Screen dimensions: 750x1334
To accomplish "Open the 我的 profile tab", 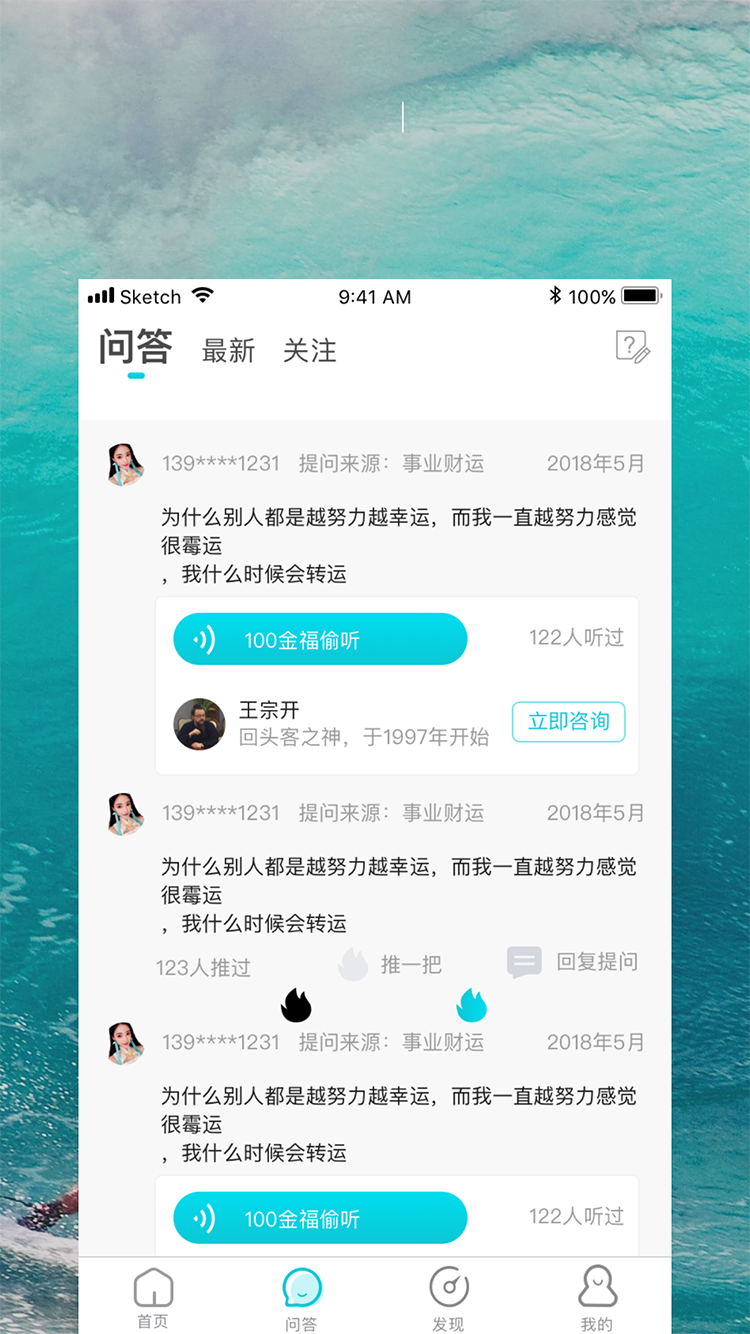I will click(596, 1298).
